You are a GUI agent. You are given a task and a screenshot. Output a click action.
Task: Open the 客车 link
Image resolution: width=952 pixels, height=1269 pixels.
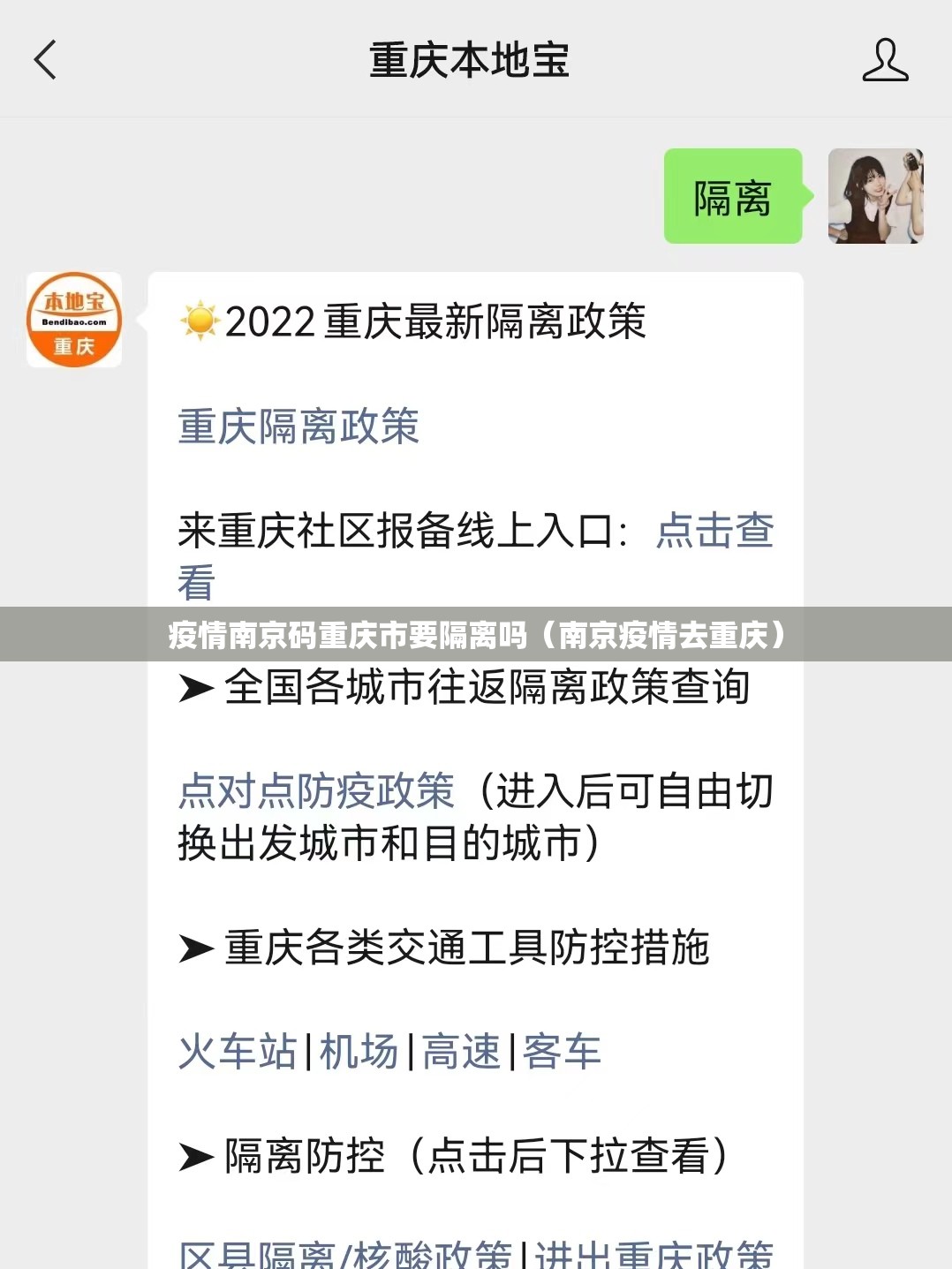click(562, 1052)
